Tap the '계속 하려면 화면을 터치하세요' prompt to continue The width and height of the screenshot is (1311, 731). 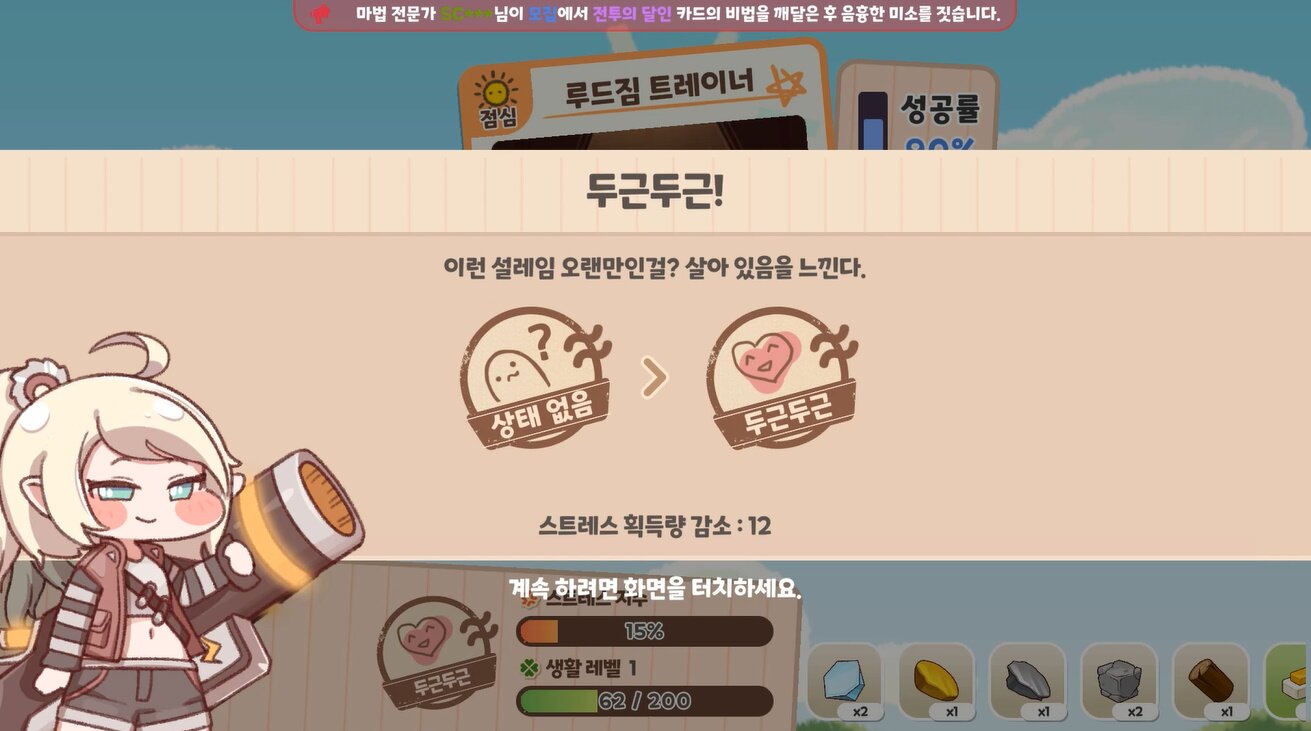pyautogui.click(x=655, y=588)
